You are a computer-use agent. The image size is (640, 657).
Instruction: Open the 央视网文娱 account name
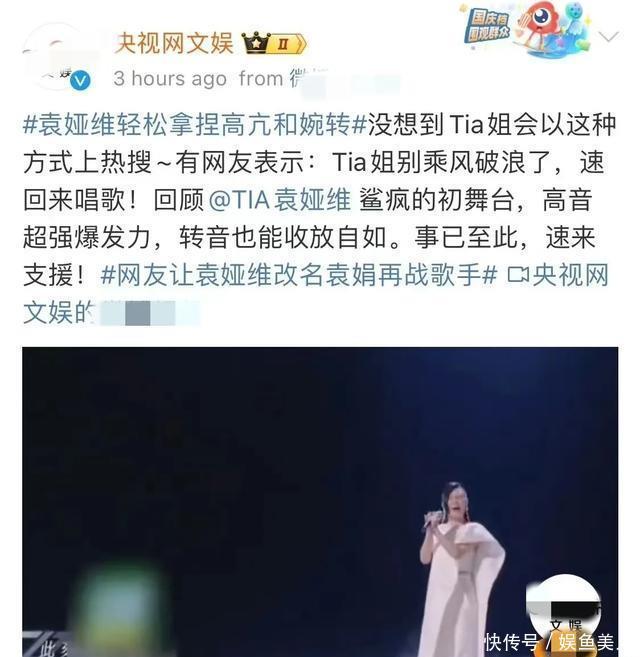173,43
